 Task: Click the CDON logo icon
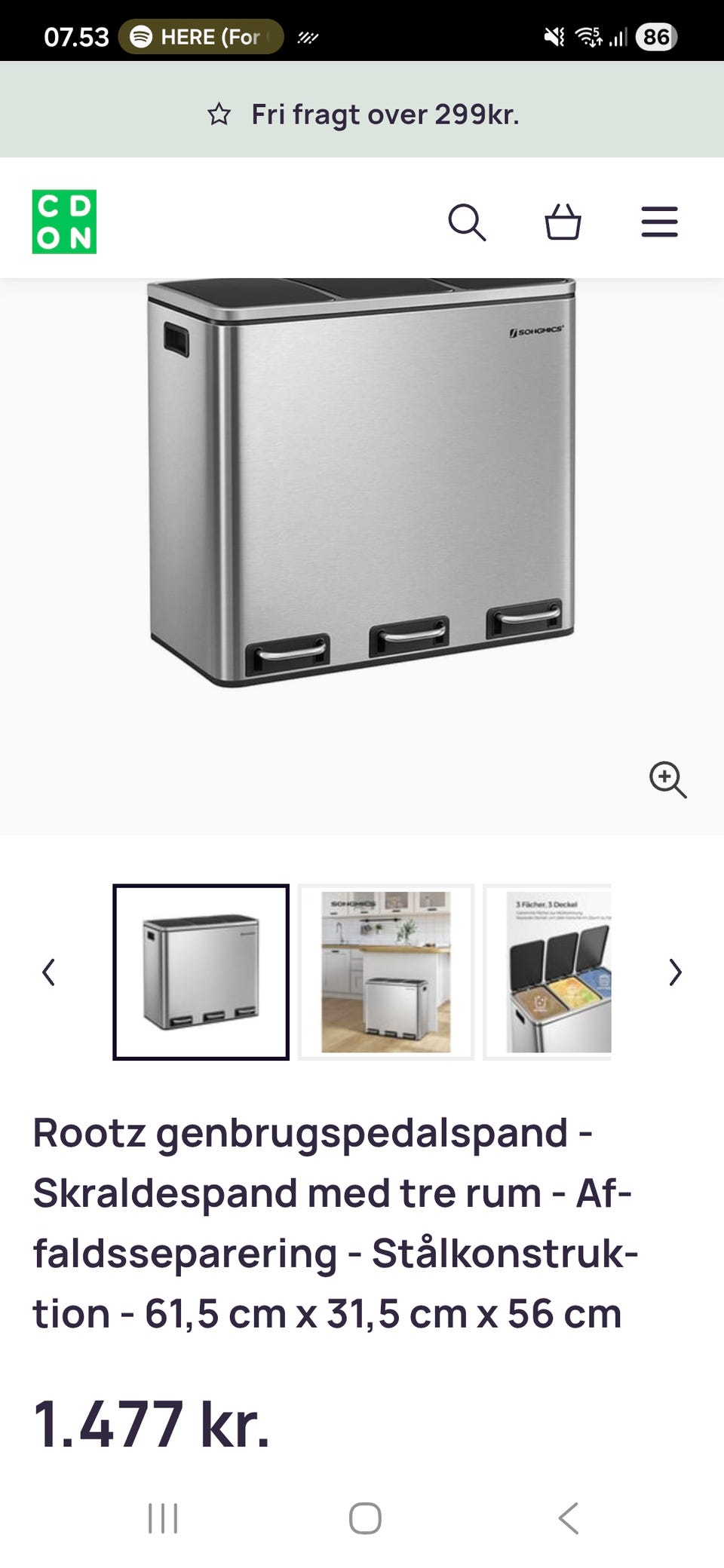pyautogui.click(x=64, y=221)
